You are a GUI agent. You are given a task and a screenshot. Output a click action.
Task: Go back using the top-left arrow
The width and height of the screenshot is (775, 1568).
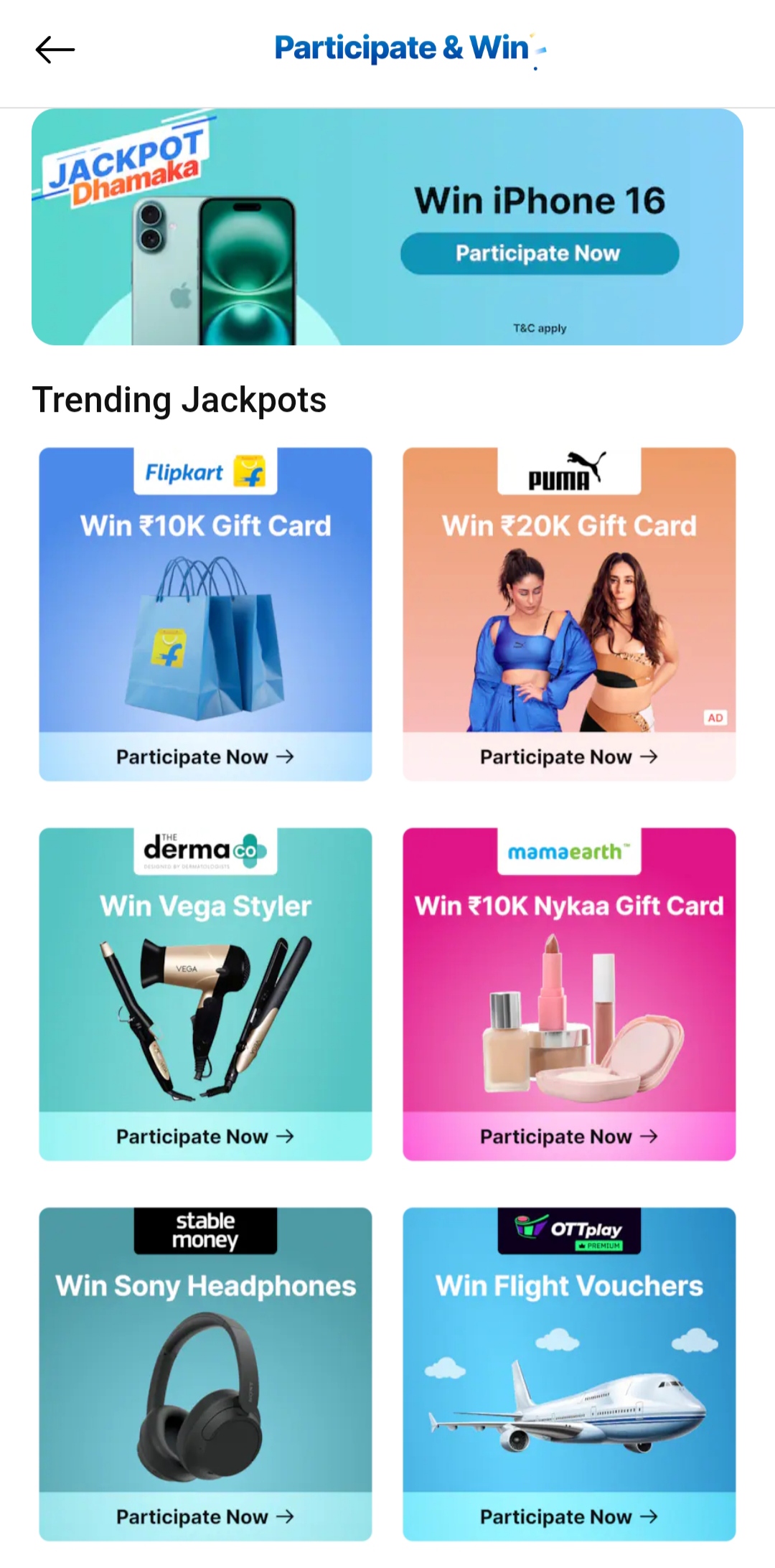click(x=55, y=50)
